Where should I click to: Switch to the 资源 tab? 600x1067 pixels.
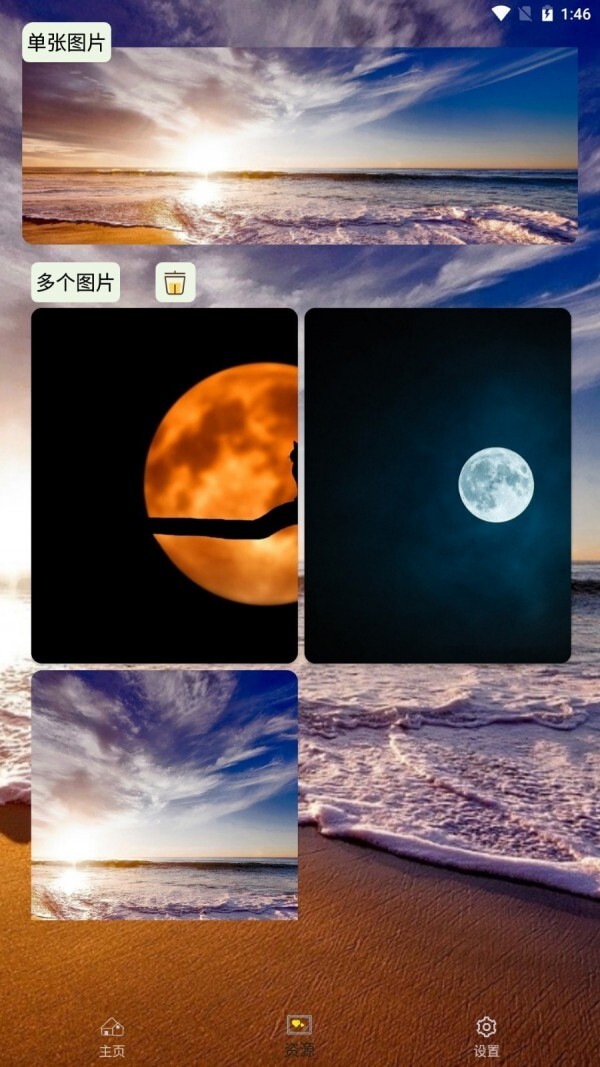(299, 1037)
